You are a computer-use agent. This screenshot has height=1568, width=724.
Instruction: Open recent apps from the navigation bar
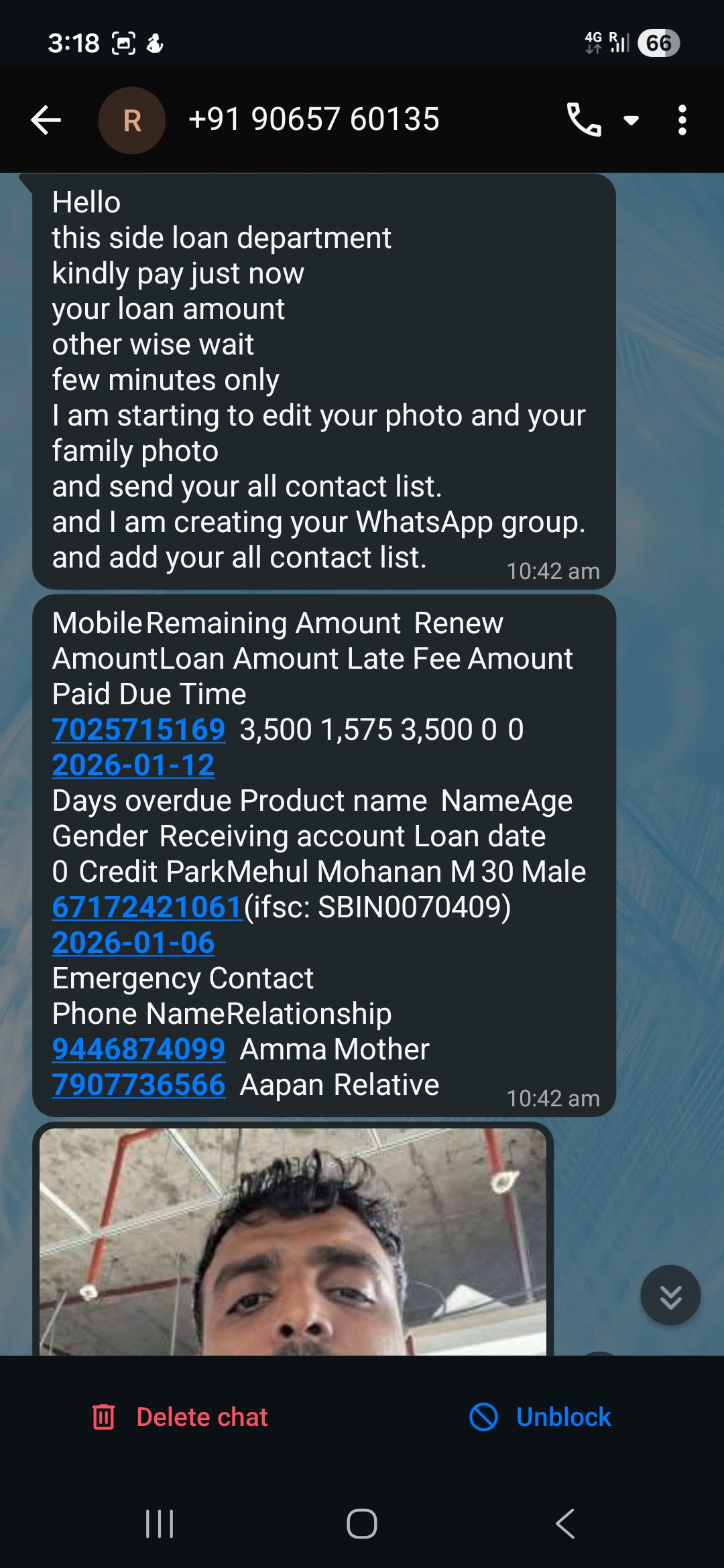(x=160, y=1524)
